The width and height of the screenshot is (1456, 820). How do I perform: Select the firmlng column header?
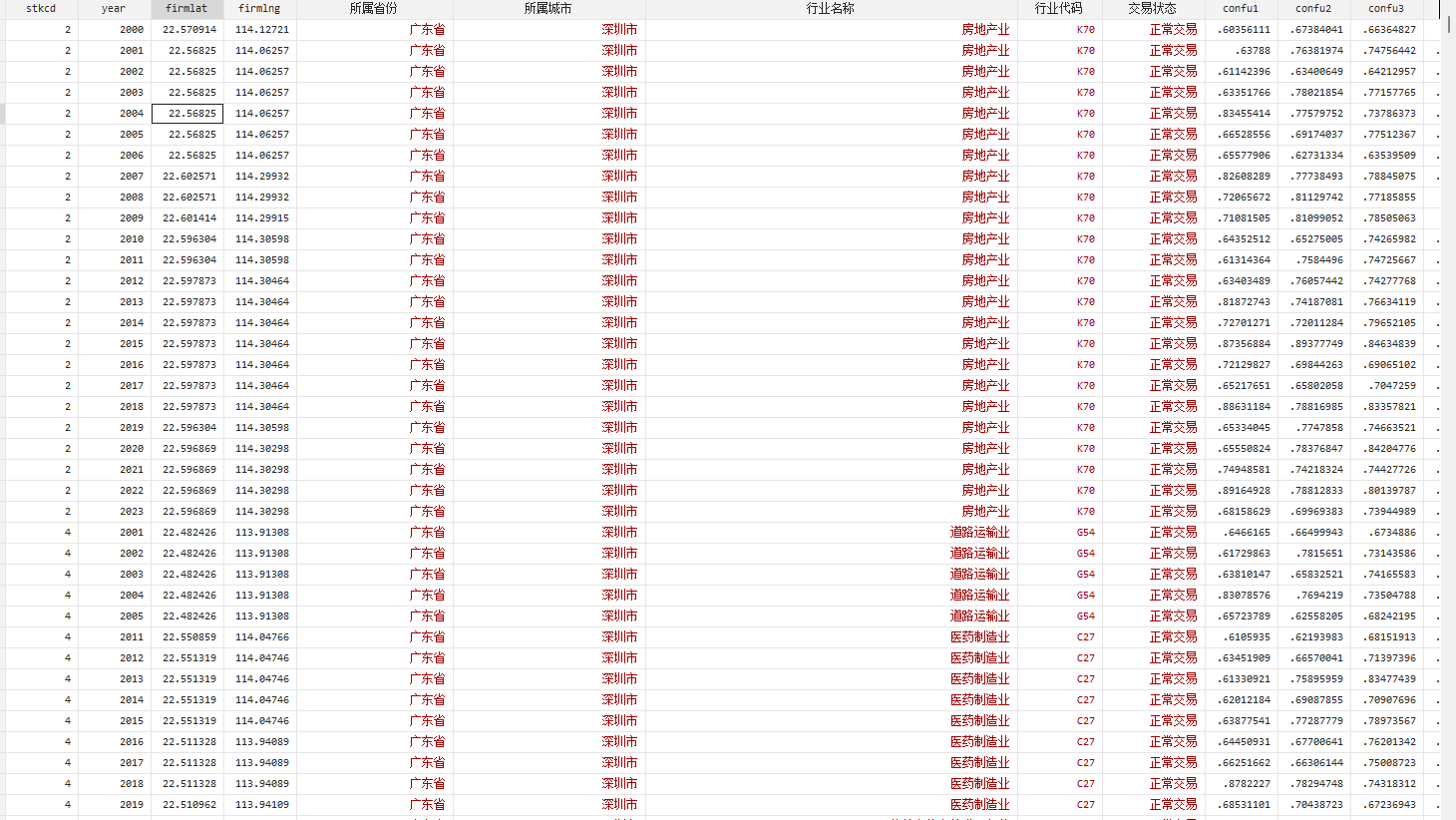click(259, 8)
